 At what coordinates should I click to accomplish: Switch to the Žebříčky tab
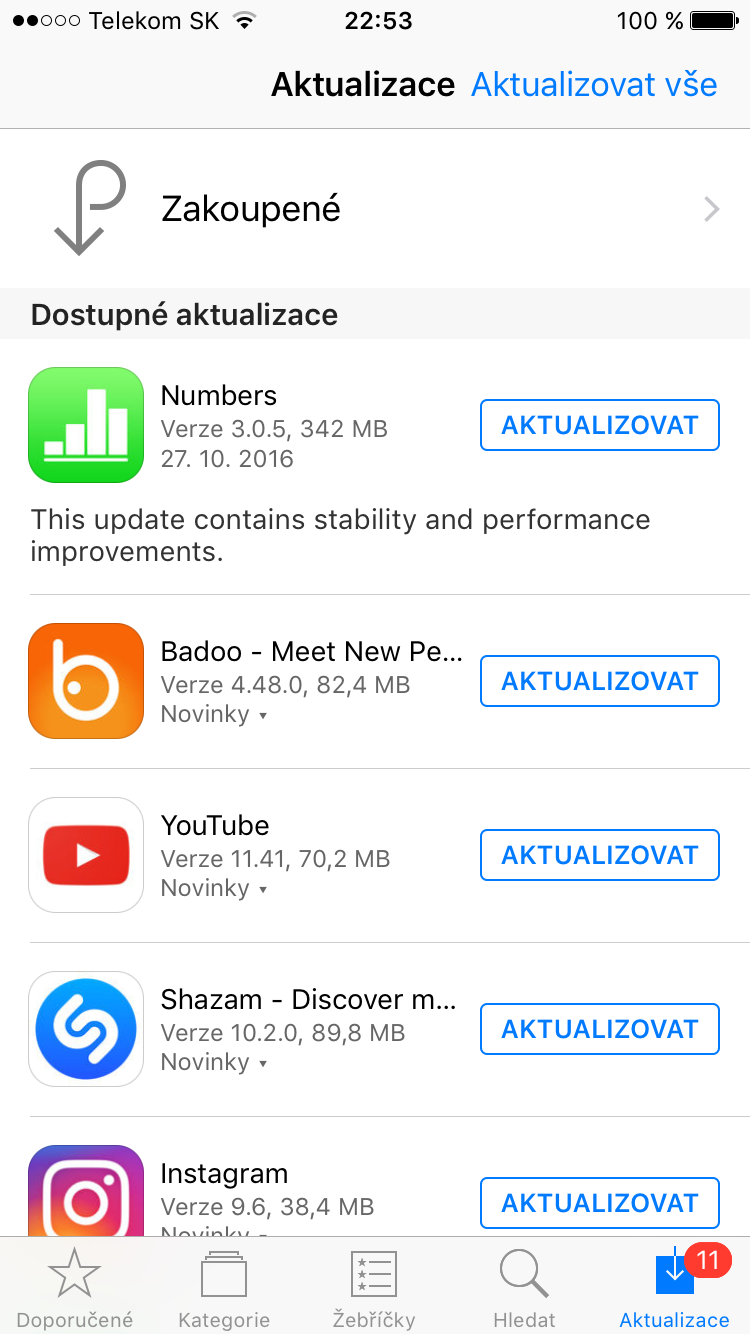374,1288
